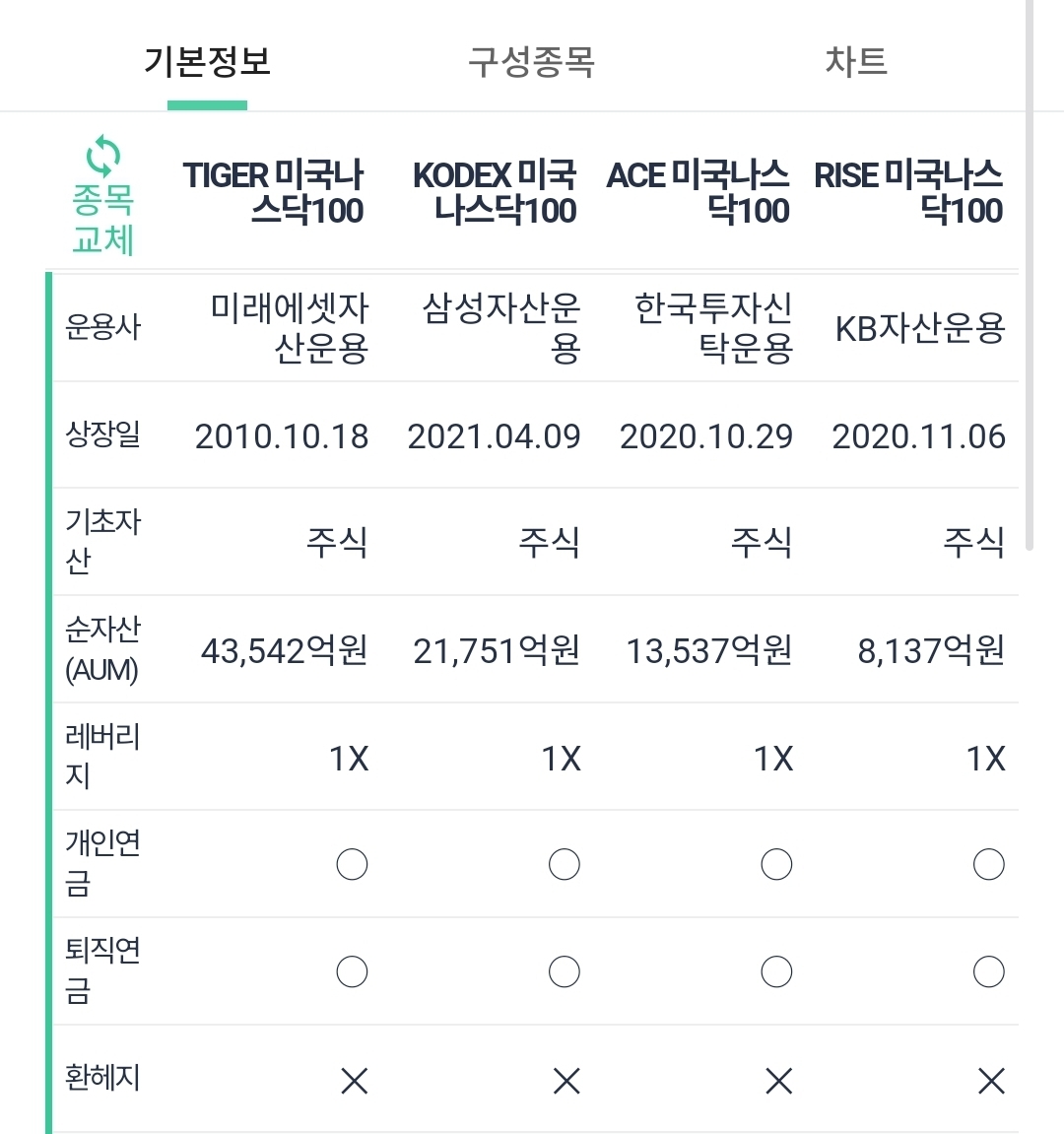Toggle 개인연금 circle under KODEX column
Image resolution: width=1064 pixels, height=1134 pixels.
pos(564,864)
